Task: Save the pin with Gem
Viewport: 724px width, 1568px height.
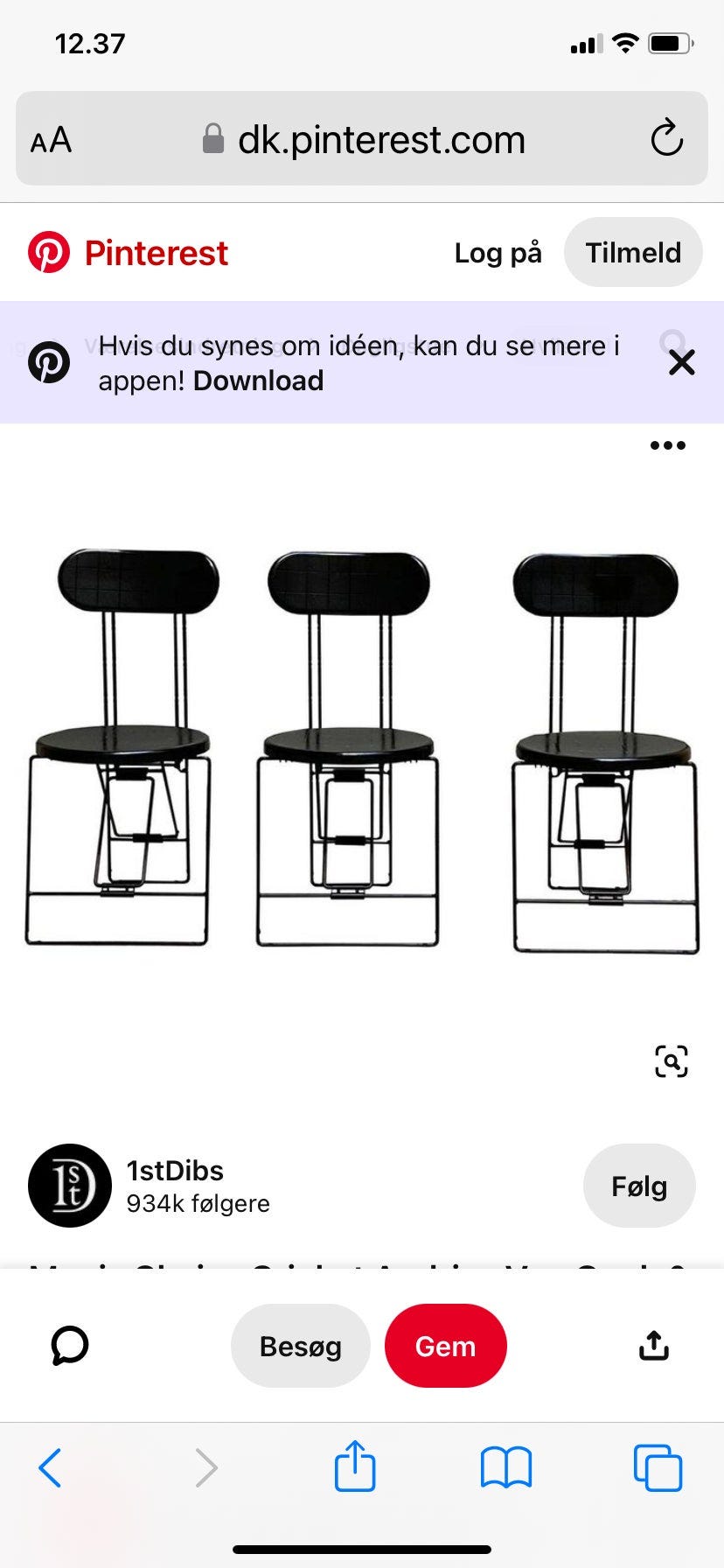Action: (445, 1346)
